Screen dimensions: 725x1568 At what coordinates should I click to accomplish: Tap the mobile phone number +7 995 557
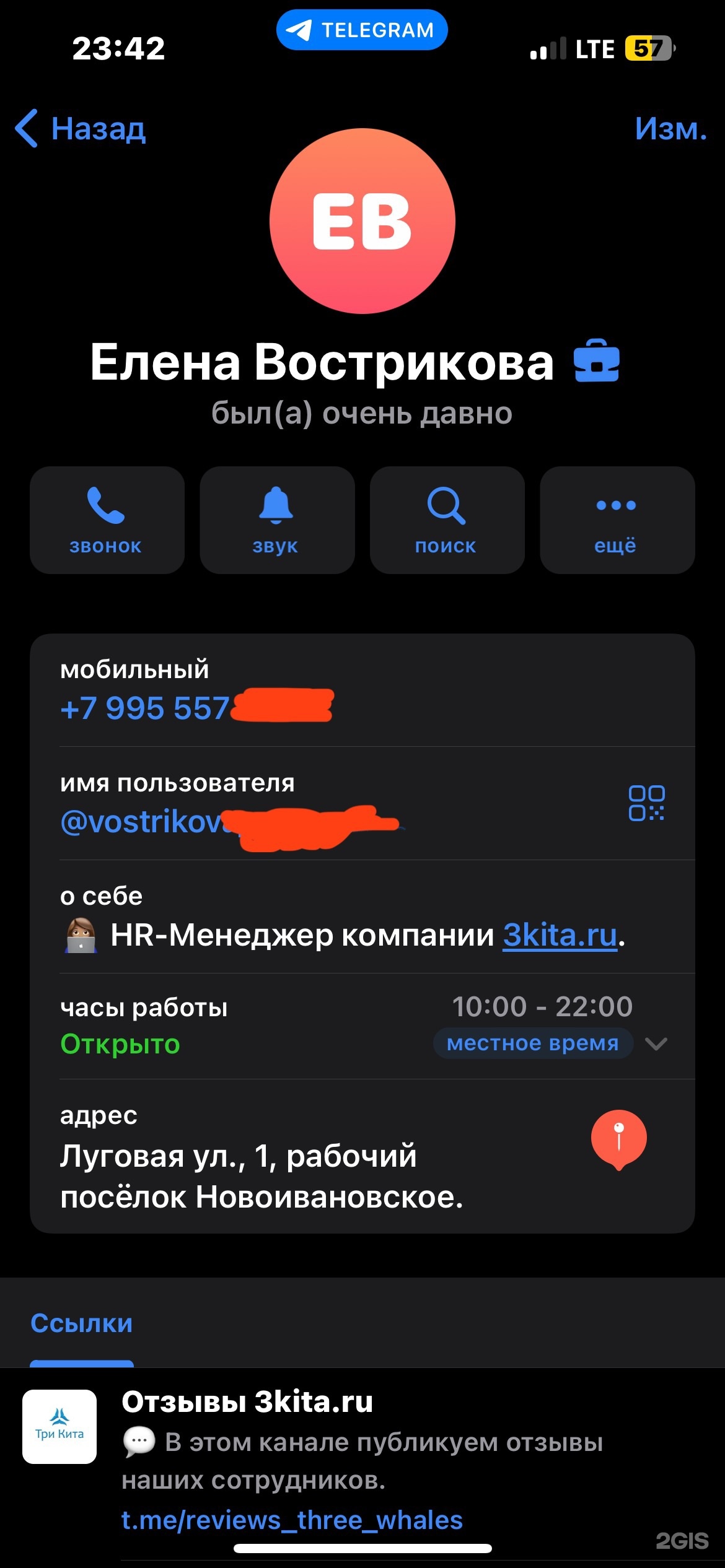(x=196, y=707)
